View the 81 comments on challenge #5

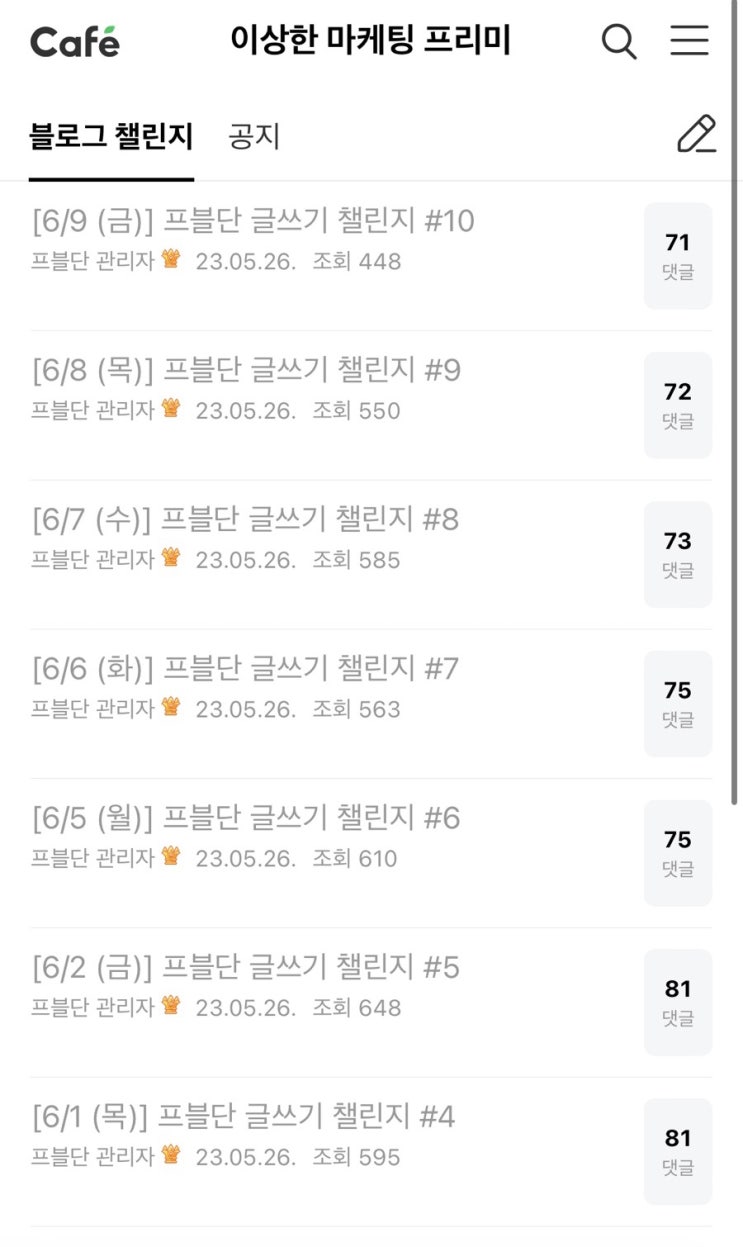678,1002
